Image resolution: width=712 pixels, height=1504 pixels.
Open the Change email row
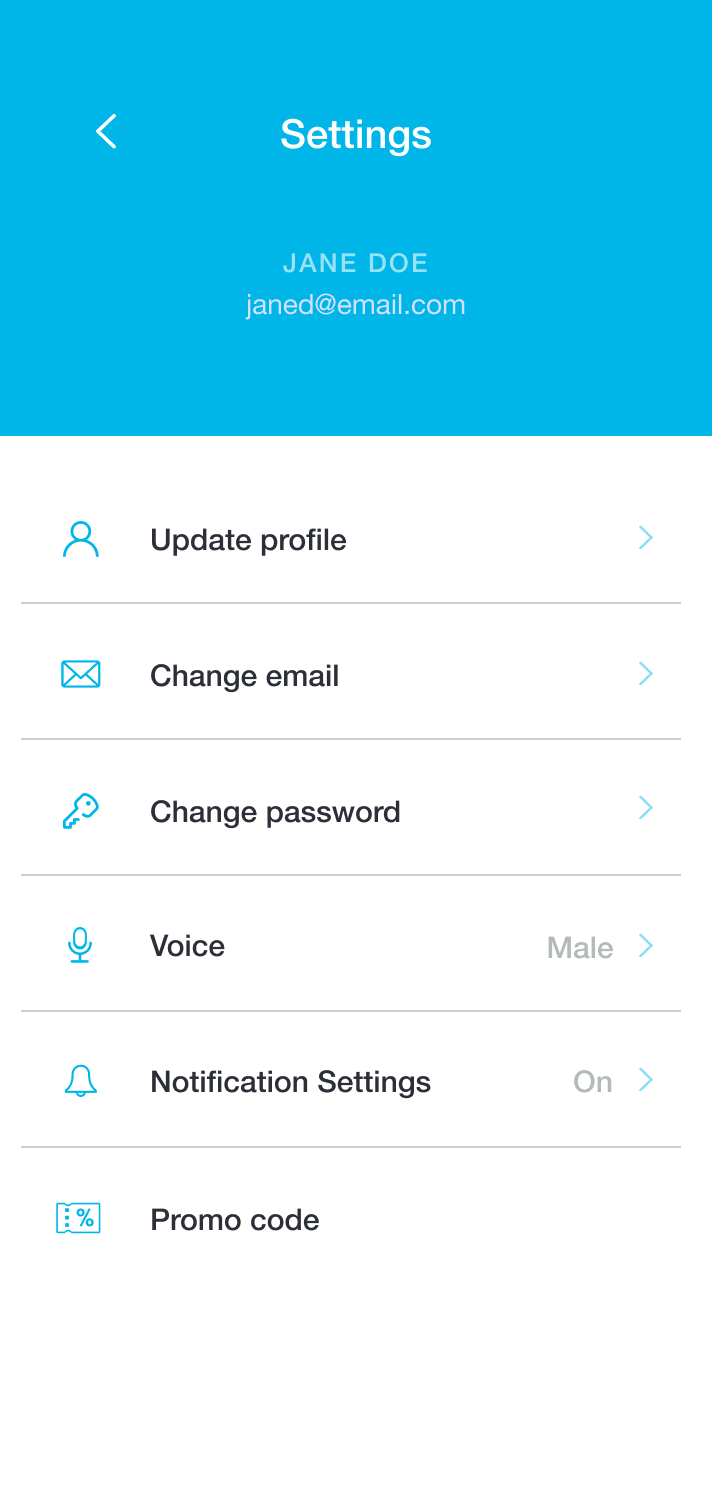245,676
